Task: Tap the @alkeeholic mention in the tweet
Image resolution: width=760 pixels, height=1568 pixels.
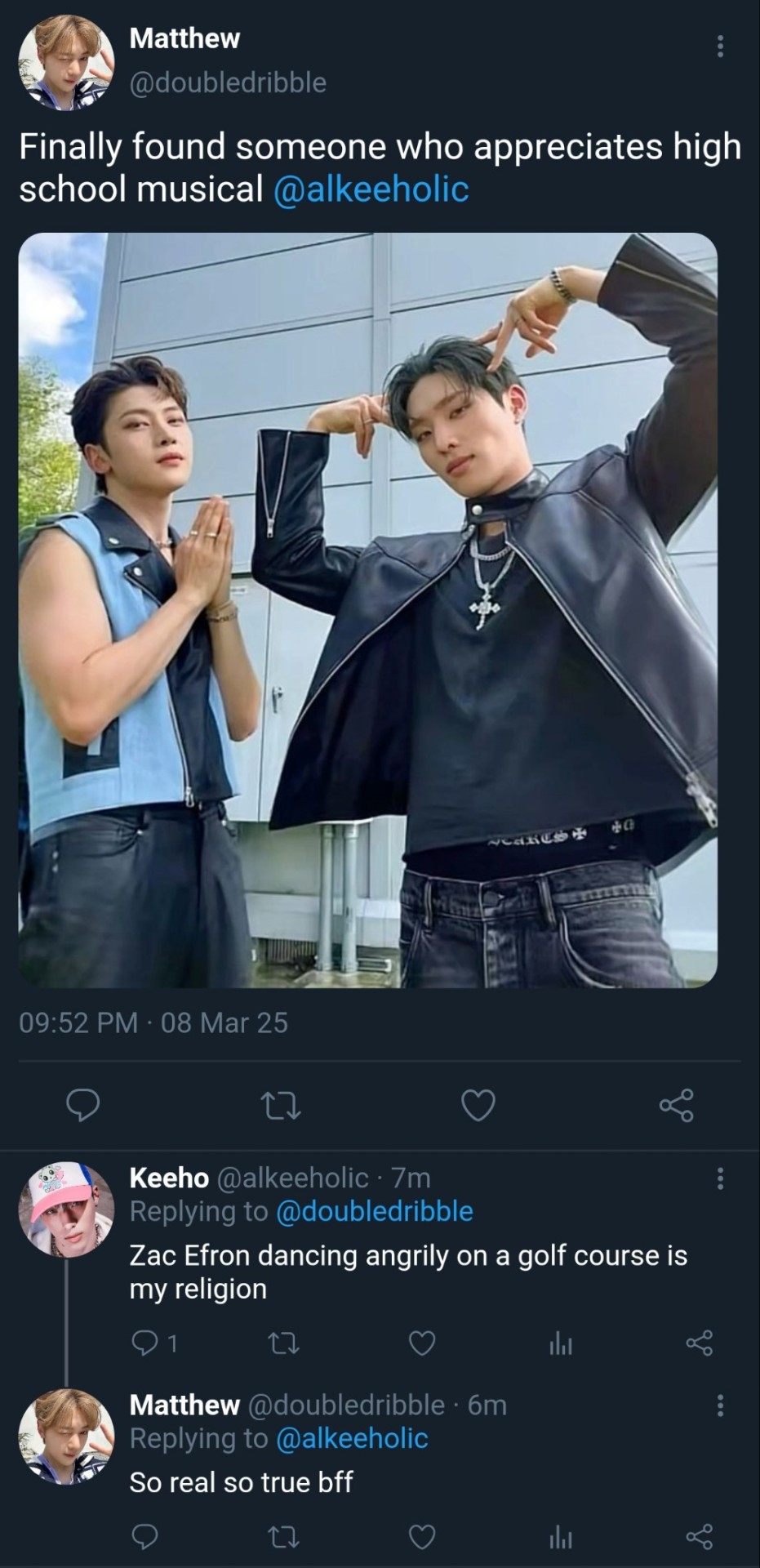Action: (371, 189)
